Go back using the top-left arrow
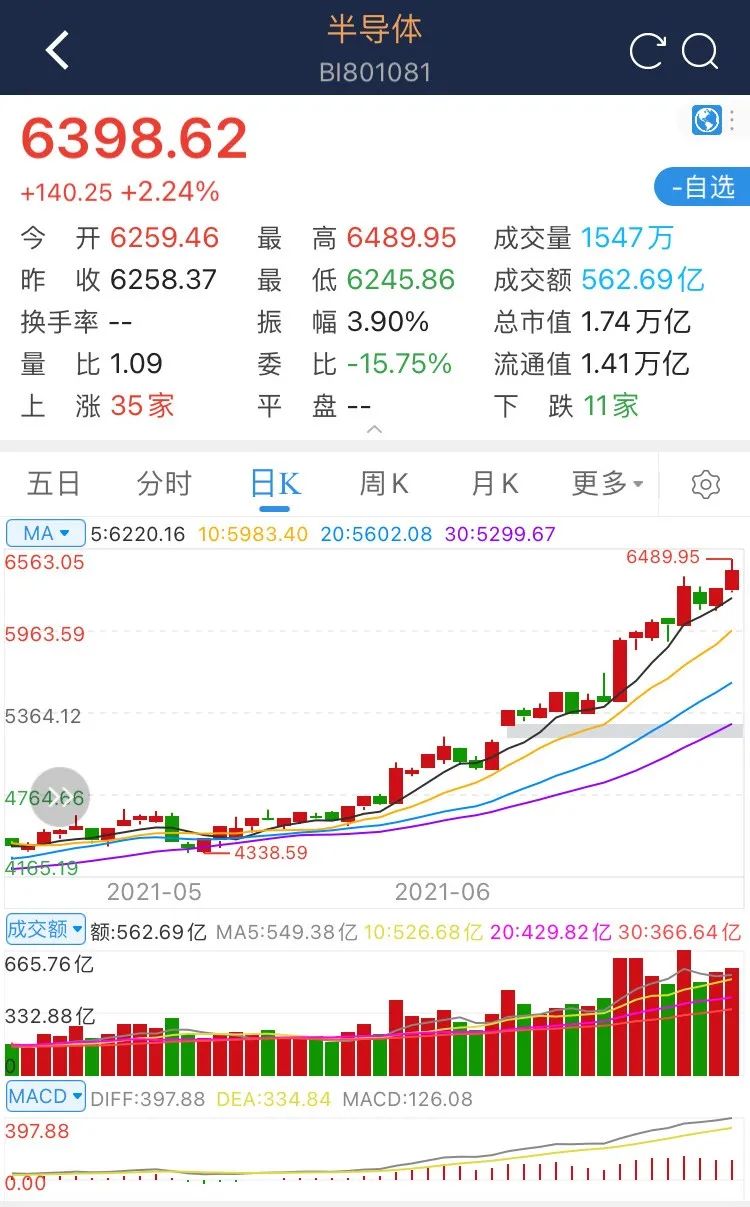 [58, 50]
